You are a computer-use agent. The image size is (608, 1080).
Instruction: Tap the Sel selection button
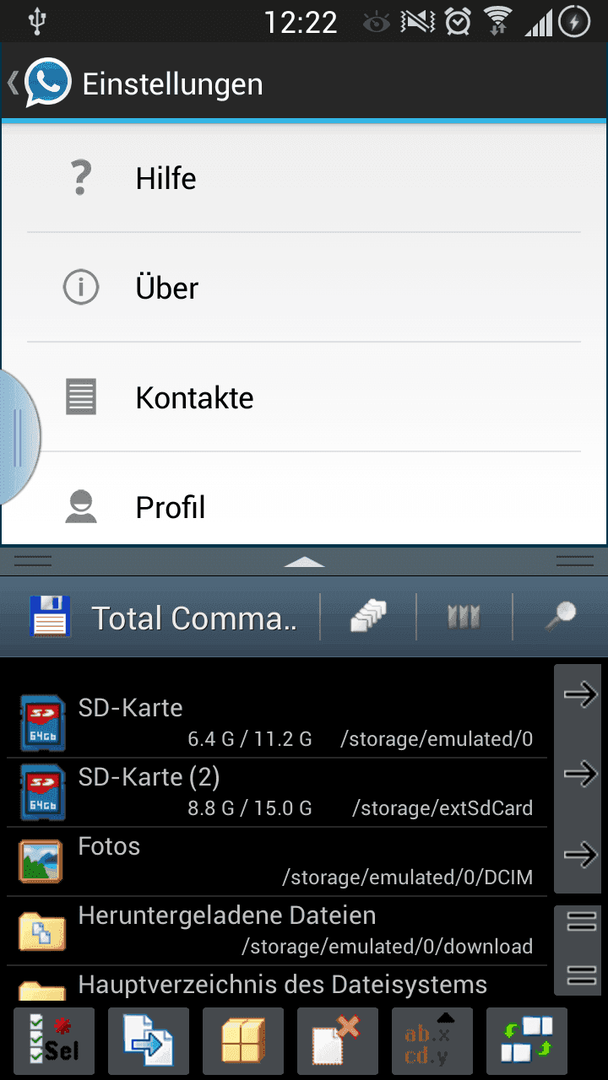54,1041
